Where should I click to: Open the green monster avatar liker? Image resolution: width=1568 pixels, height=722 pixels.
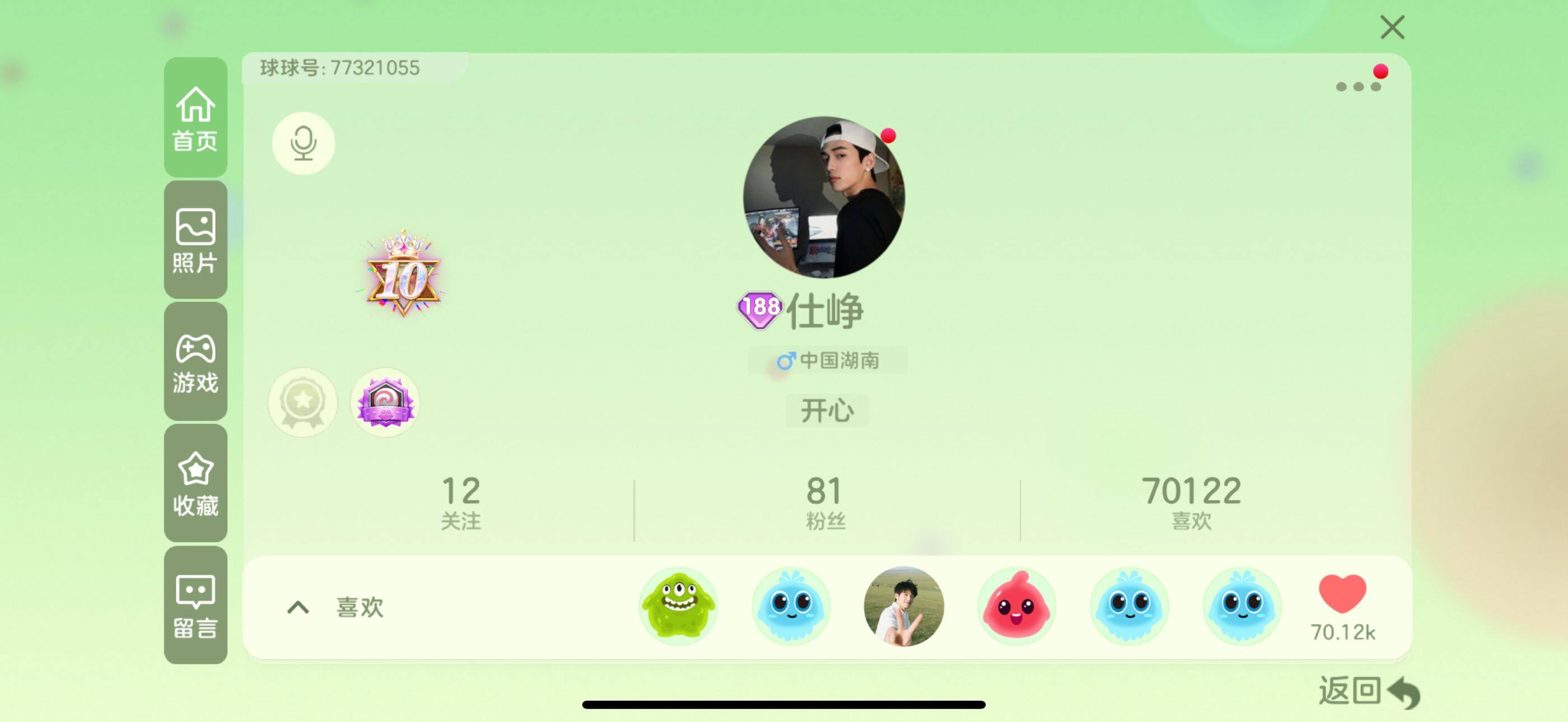pos(678,606)
